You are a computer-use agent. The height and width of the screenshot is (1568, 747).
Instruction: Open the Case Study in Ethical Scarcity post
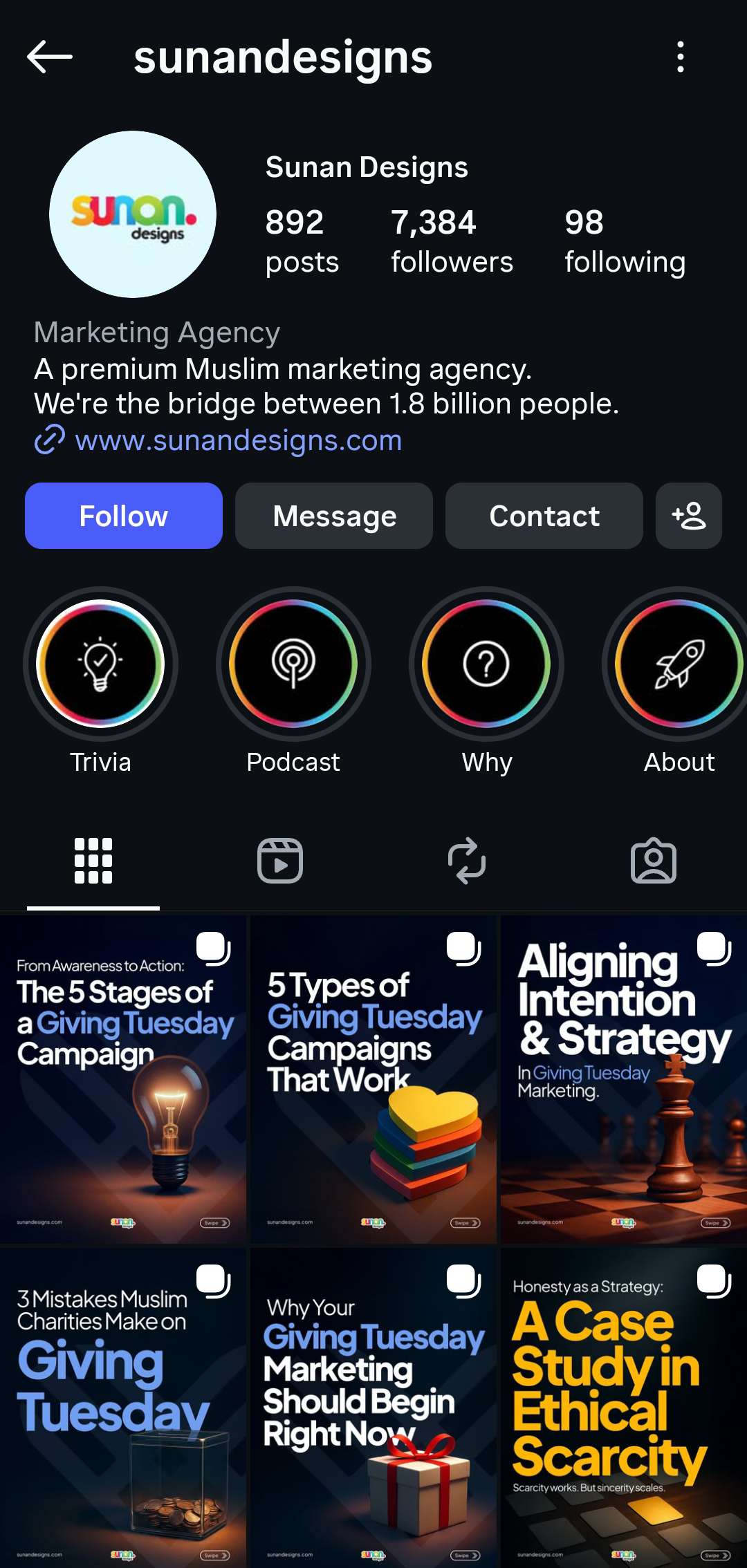pyautogui.click(x=623, y=1407)
